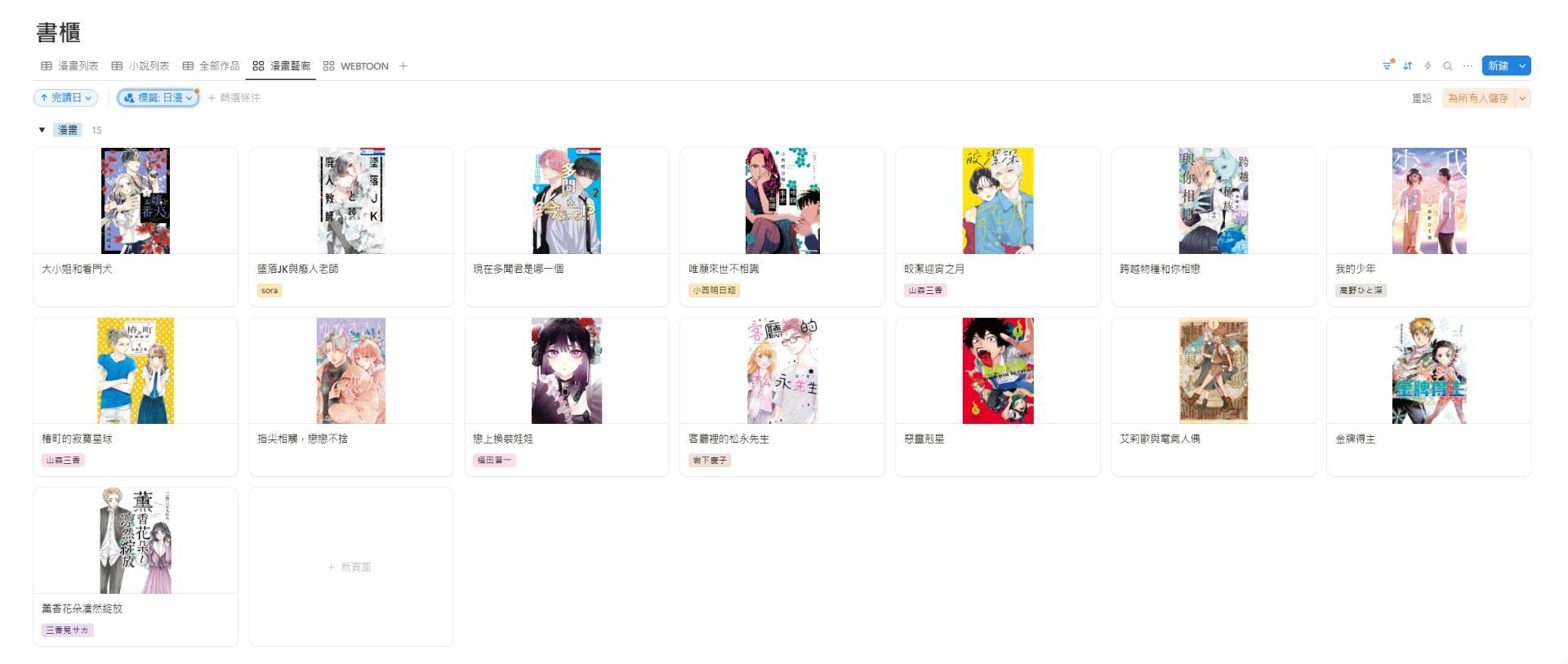The height and width of the screenshot is (664, 1568).
Task: Open the 大小姐和看門犬 card
Action: (136, 226)
